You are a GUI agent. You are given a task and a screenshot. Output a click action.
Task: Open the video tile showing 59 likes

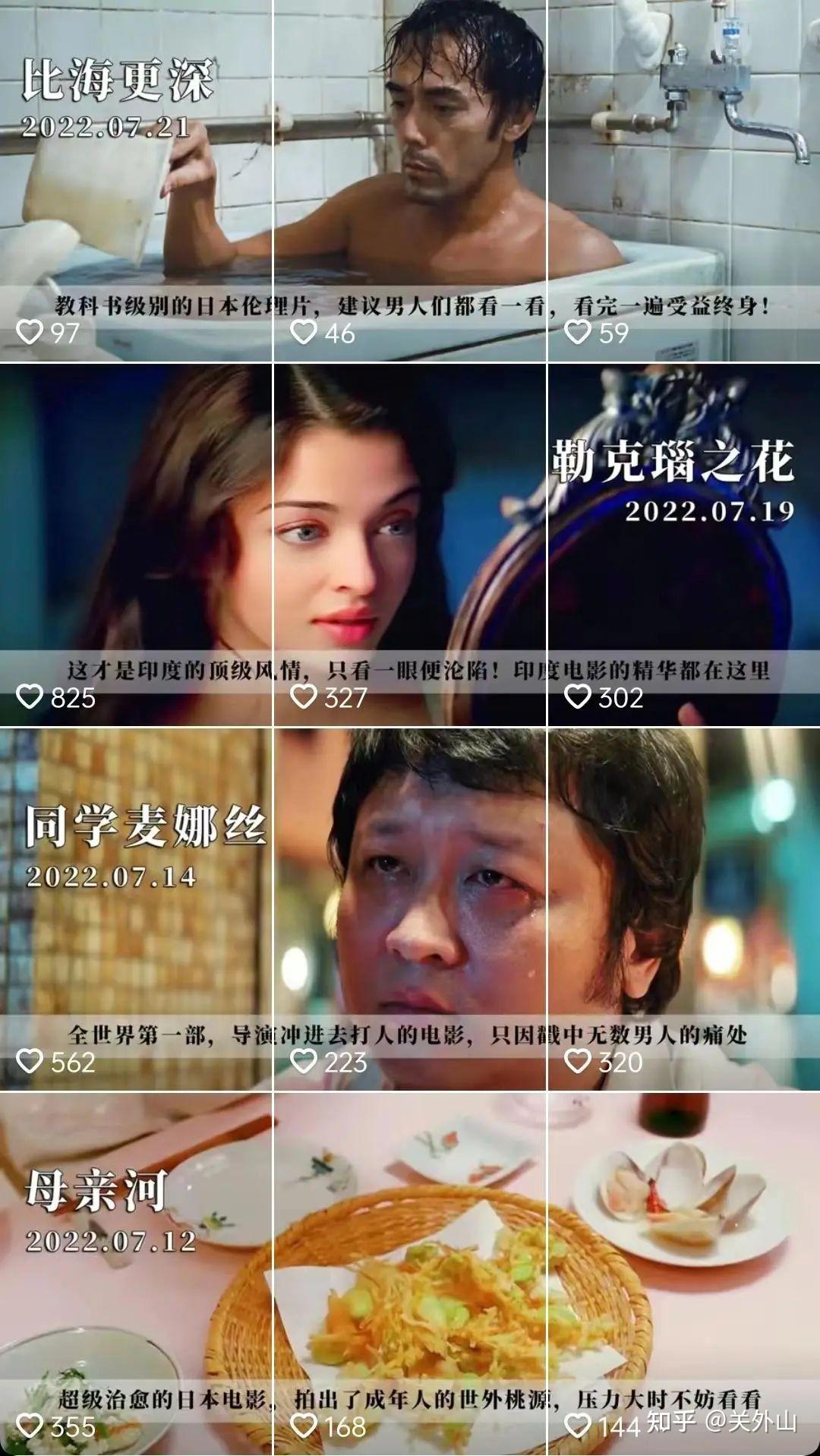(x=683, y=181)
